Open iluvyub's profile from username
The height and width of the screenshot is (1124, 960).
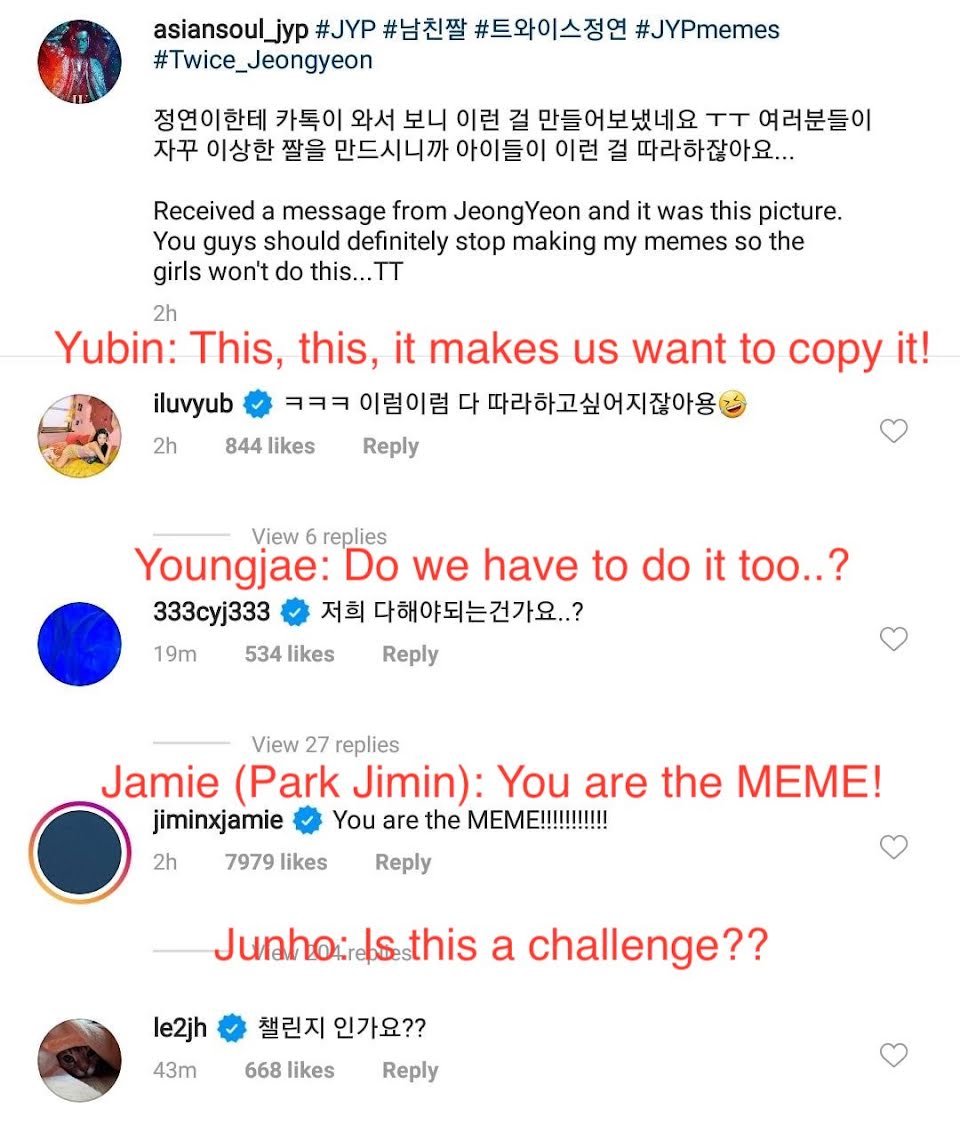(x=193, y=404)
